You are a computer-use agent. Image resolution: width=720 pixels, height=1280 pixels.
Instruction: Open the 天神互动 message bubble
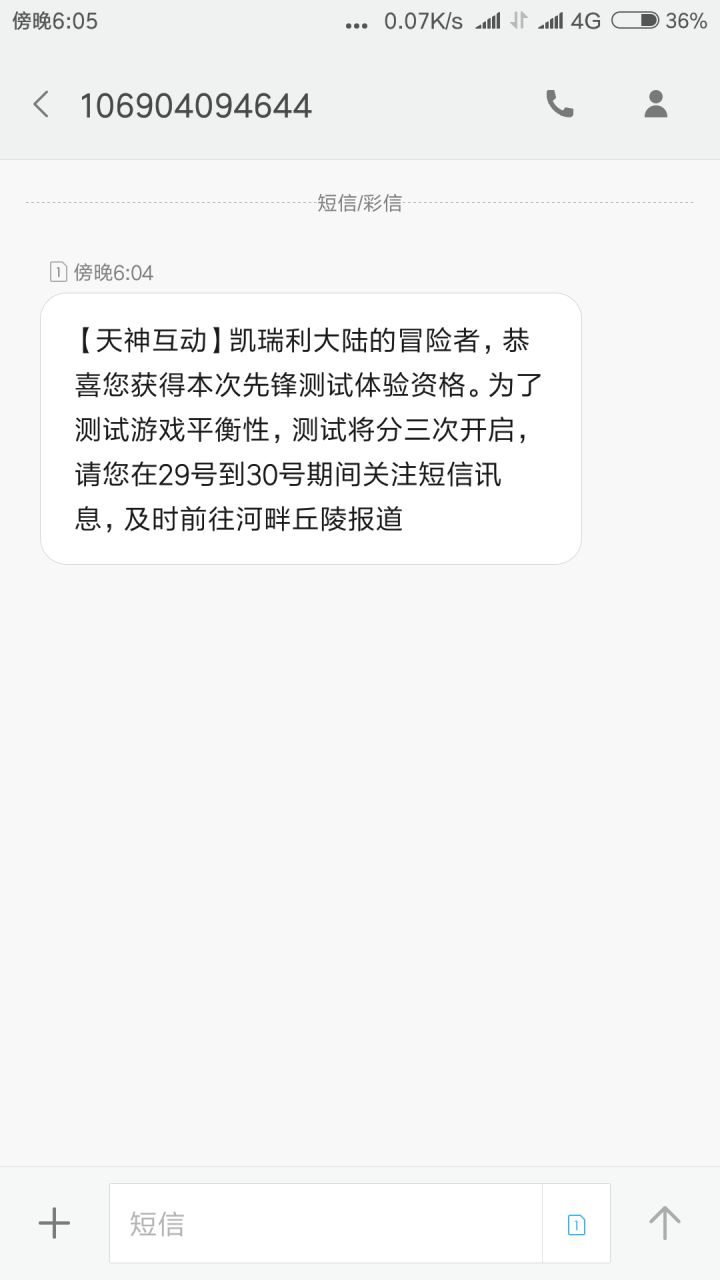(x=311, y=429)
